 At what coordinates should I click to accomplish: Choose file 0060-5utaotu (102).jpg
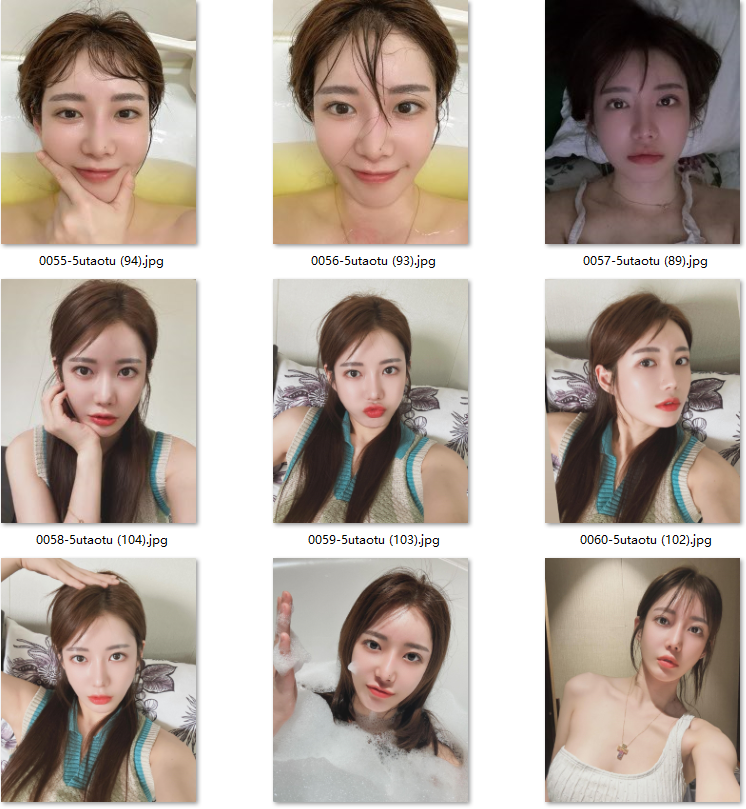point(643,401)
